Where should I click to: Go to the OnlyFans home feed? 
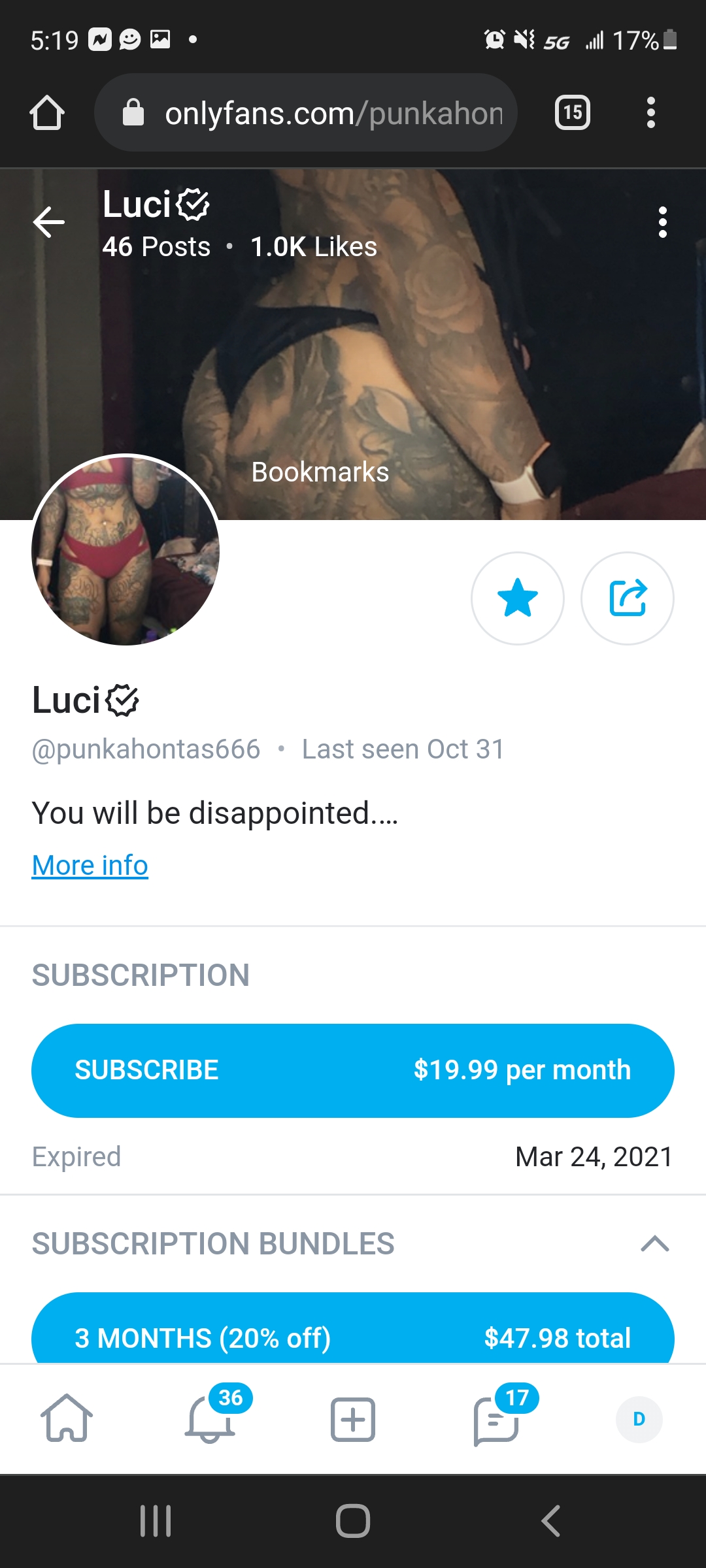67,1418
